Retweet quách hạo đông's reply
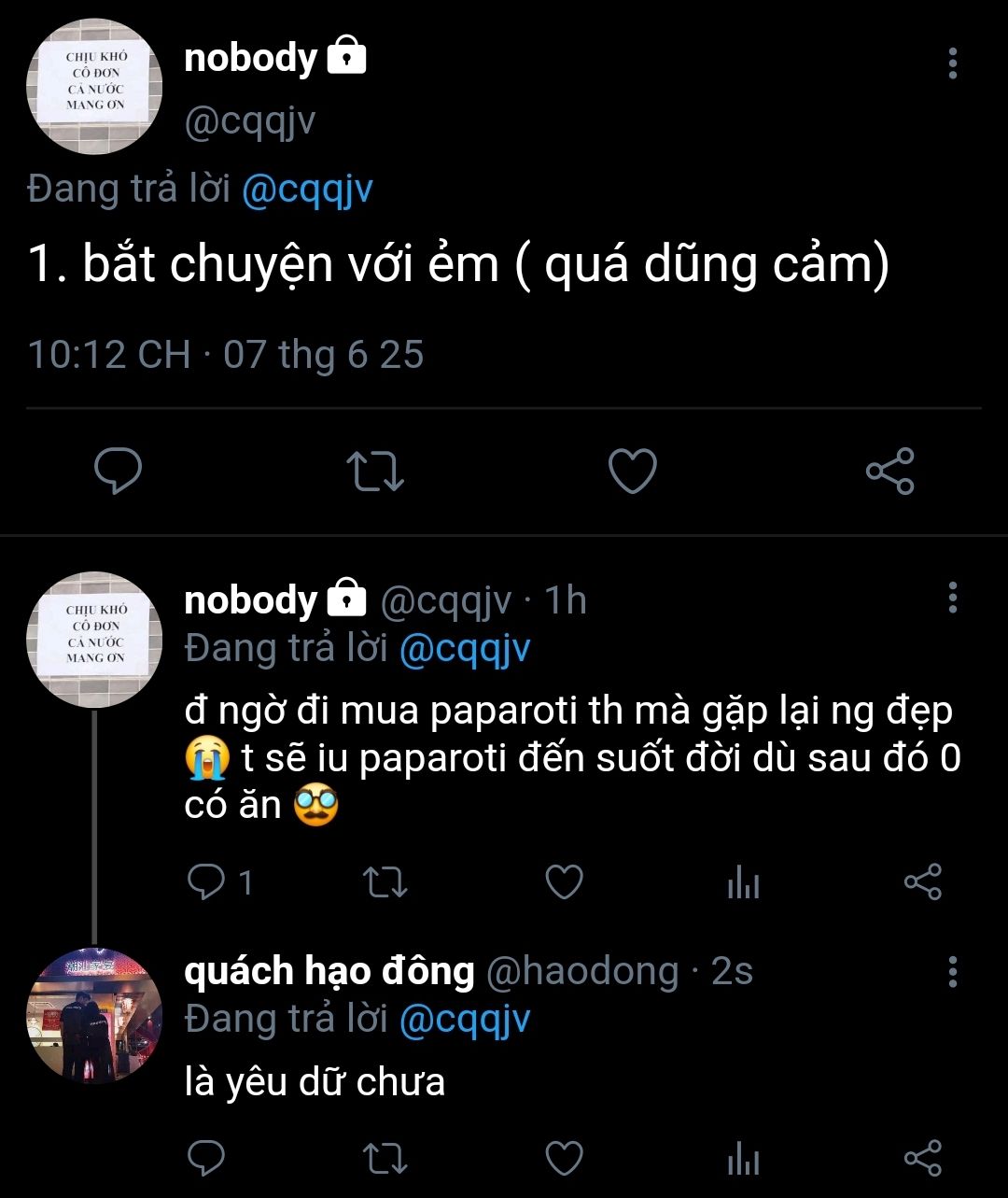This screenshot has height=1198, width=1008. click(385, 1158)
